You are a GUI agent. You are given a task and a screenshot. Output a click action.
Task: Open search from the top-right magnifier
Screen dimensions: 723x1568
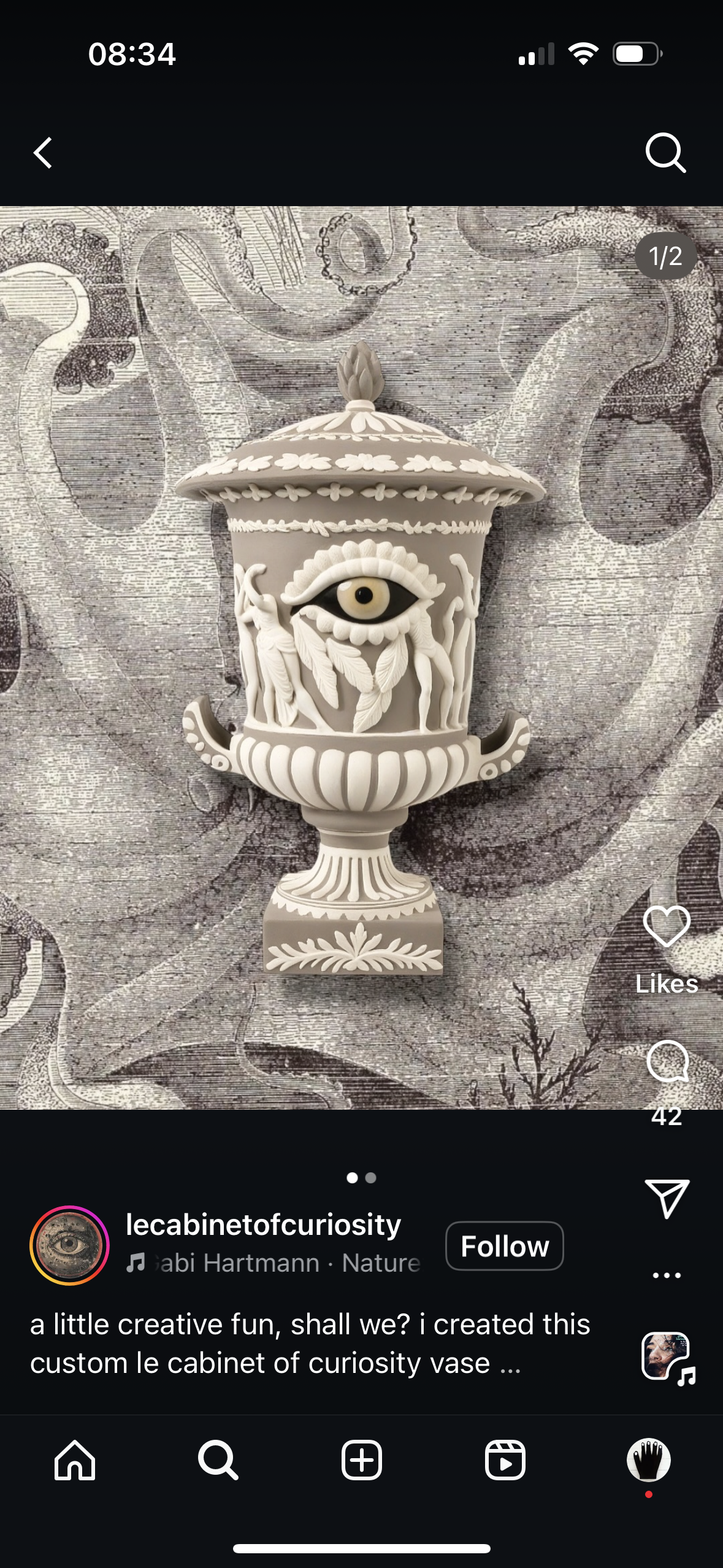[x=665, y=153]
